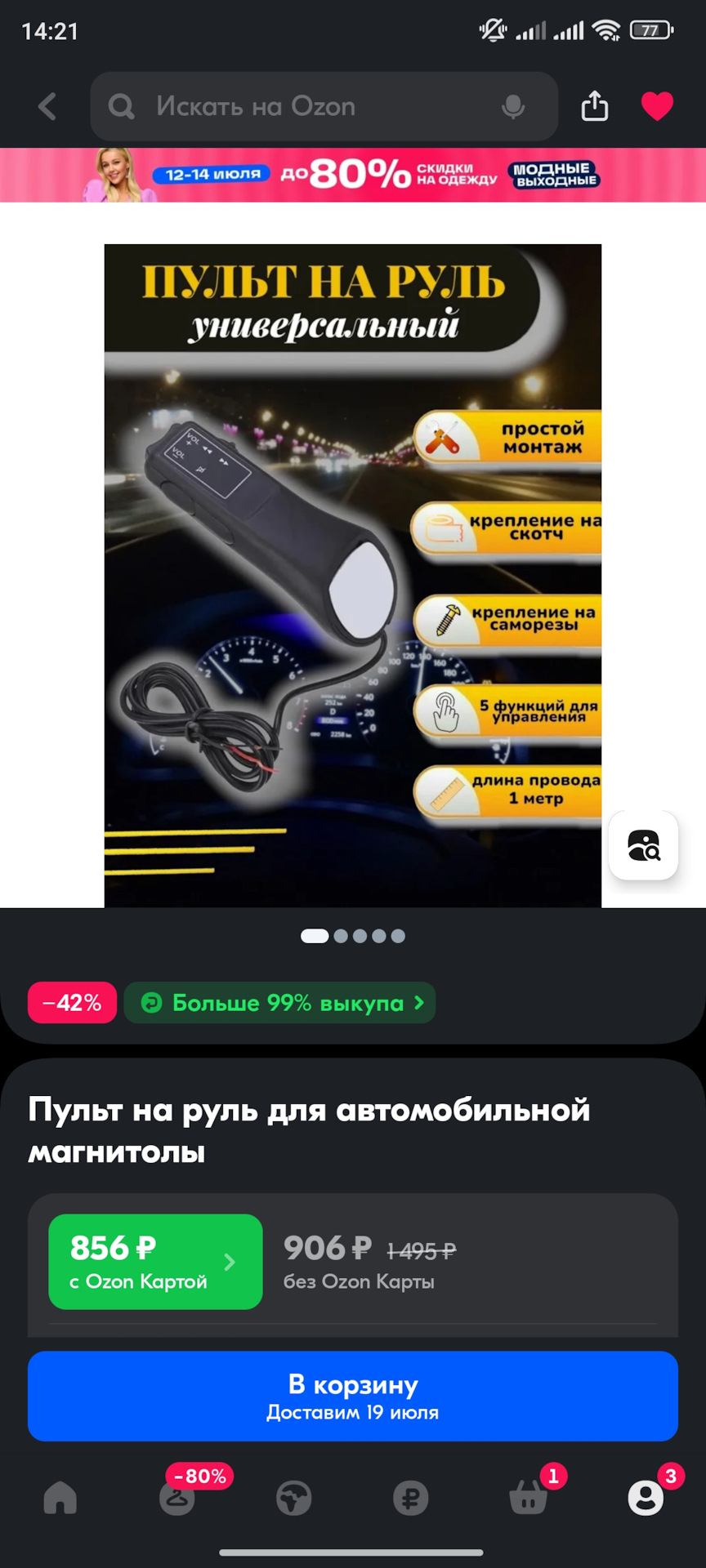The height and width of the screenshot is (1568, 706).
Task: Switch to the steering wheel auto tab
Action: pos(294,1497)
